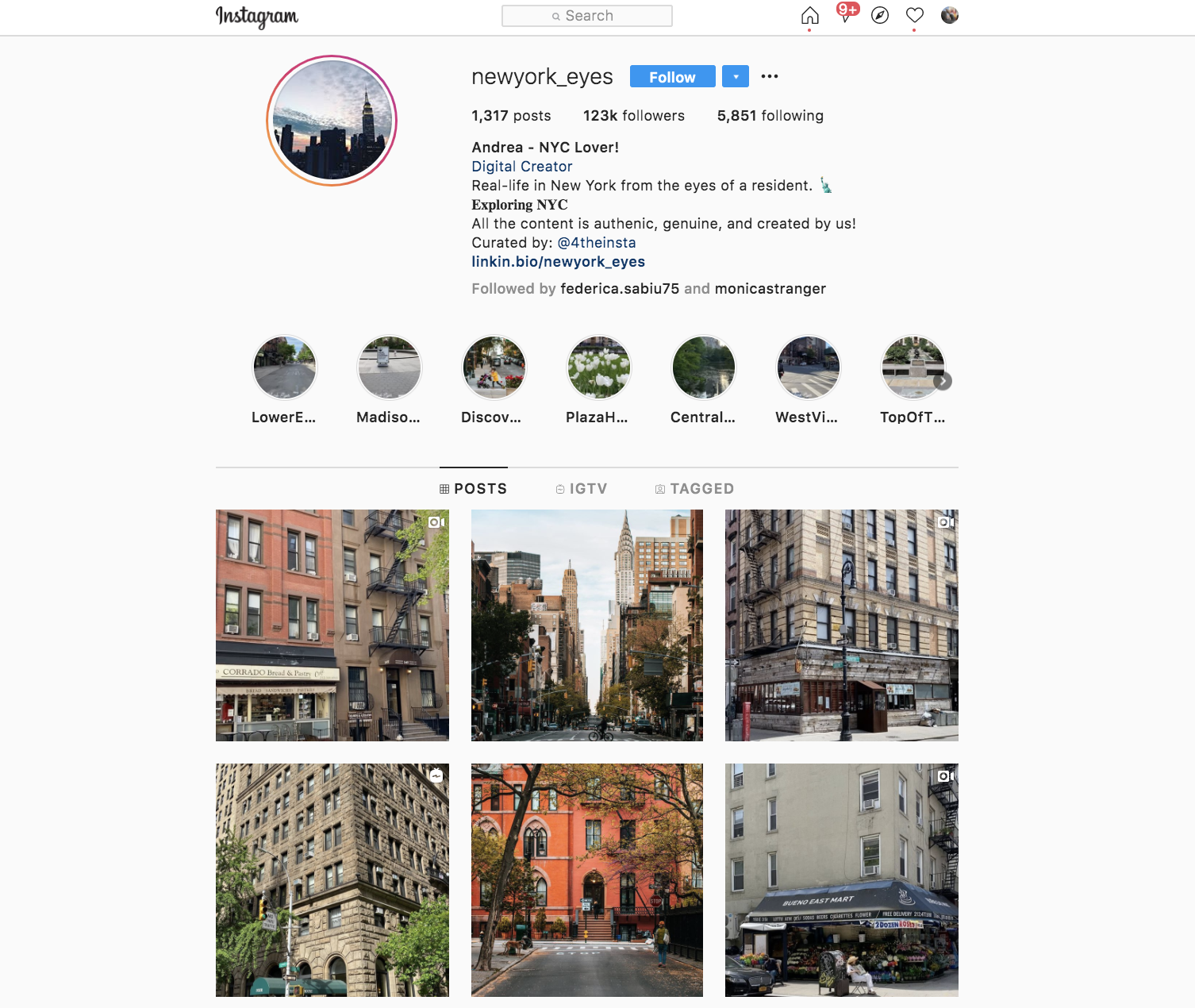Open the 5,851 following list
Image resolution: width=1195 pixels, height=1008 pixels.
coord(770,116)
